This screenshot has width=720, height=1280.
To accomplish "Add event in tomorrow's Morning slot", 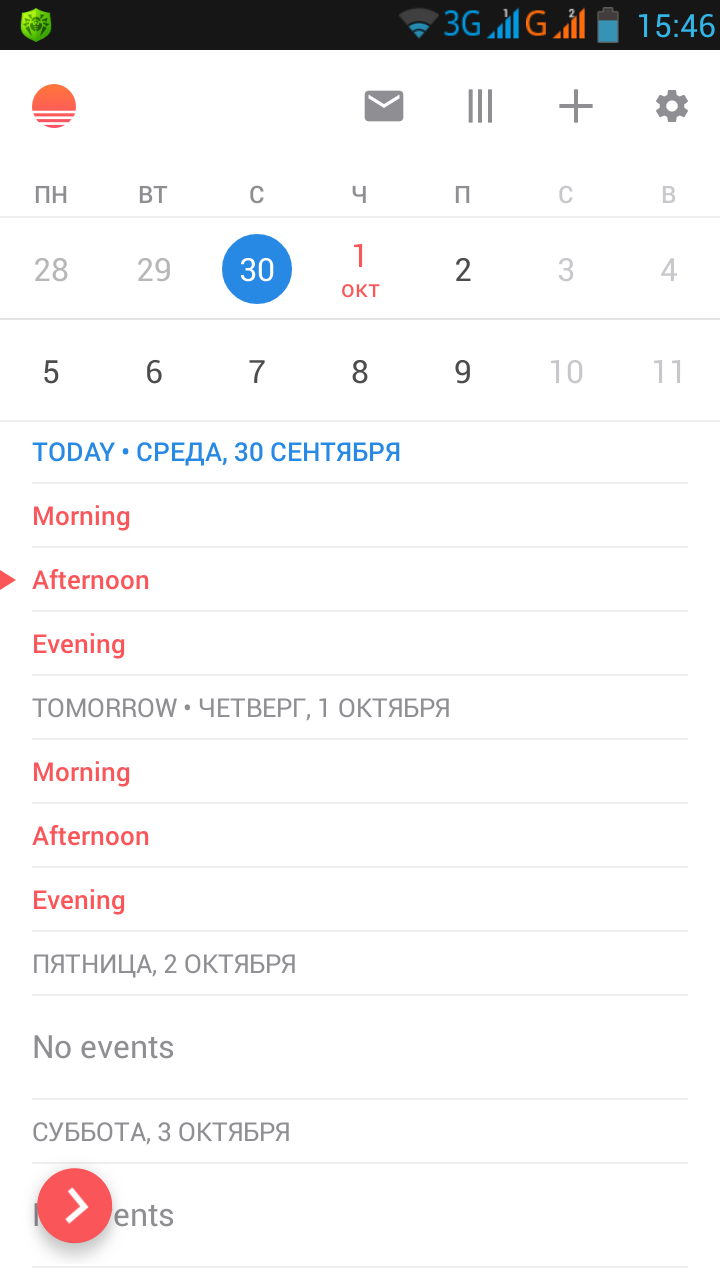I will point(360,772).
